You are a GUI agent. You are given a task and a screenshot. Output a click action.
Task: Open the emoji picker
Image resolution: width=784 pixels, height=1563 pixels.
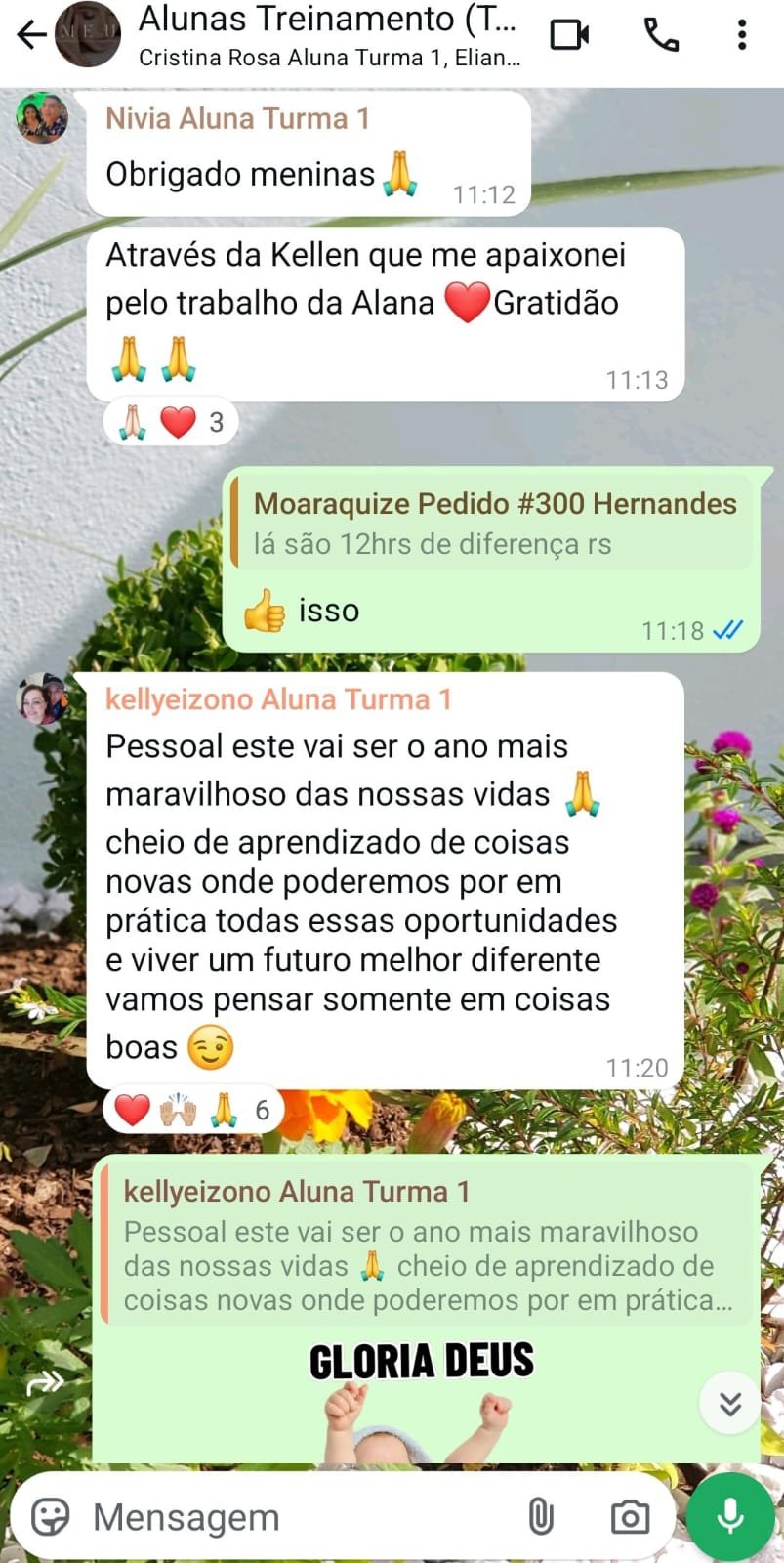tap(51, 1517)
